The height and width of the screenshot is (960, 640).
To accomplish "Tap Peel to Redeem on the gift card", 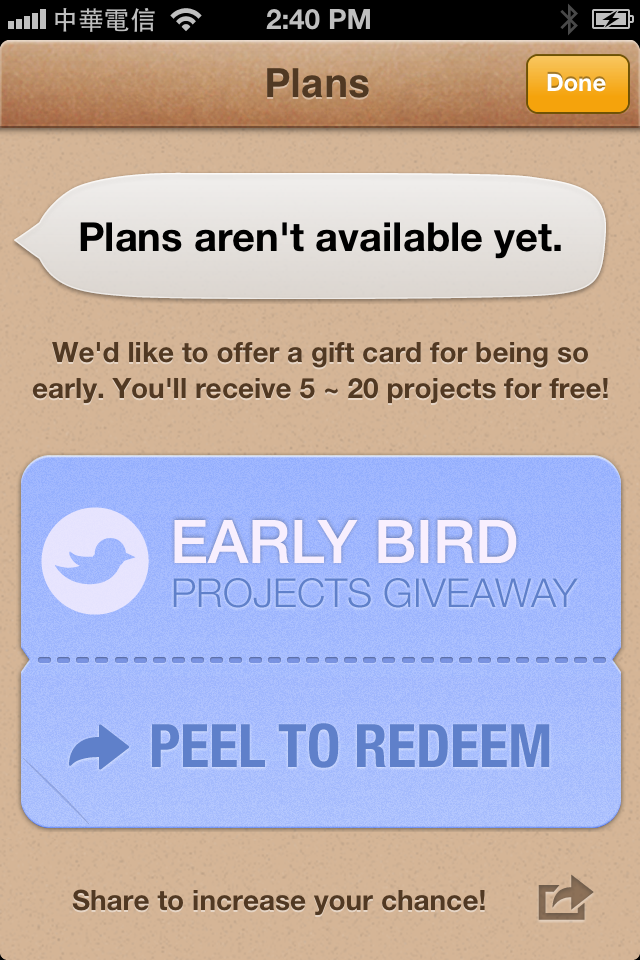I will click(320, 746).
